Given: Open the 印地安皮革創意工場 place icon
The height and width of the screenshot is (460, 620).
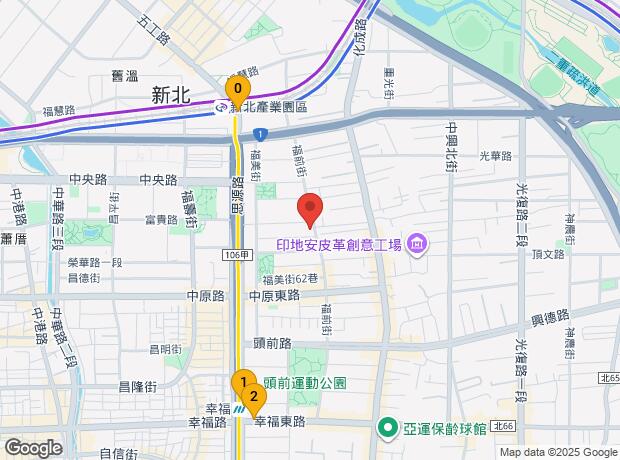Looking at the screenshot, I should (x=417, y=245).
